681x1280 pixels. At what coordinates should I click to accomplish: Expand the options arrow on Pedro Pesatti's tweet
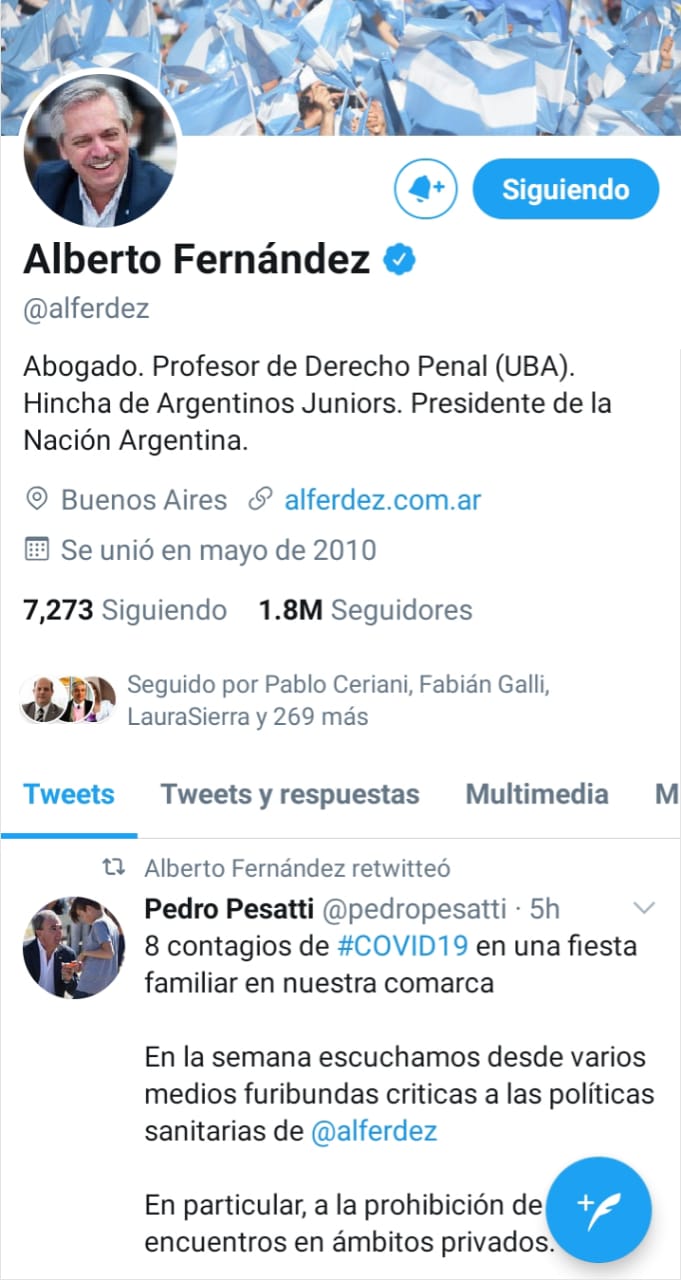point(645,908)
